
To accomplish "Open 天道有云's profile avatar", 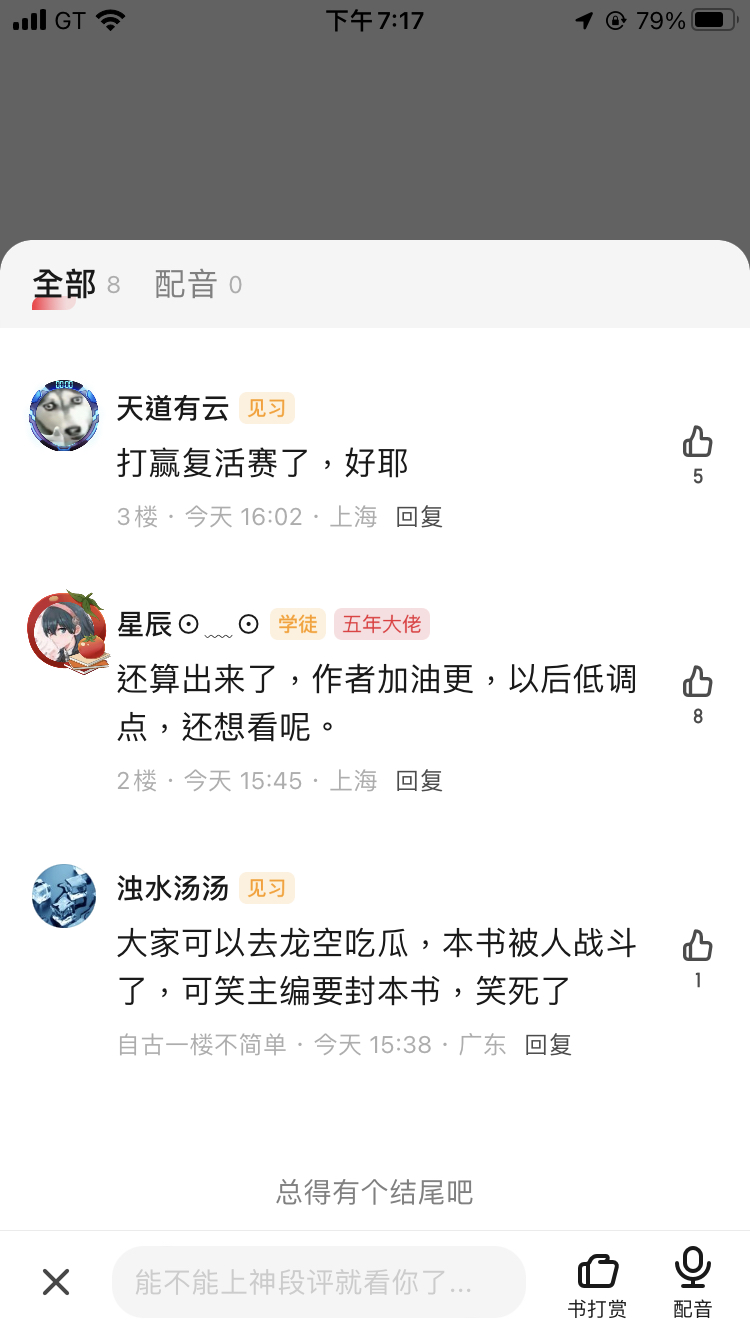I will (64, 415).
